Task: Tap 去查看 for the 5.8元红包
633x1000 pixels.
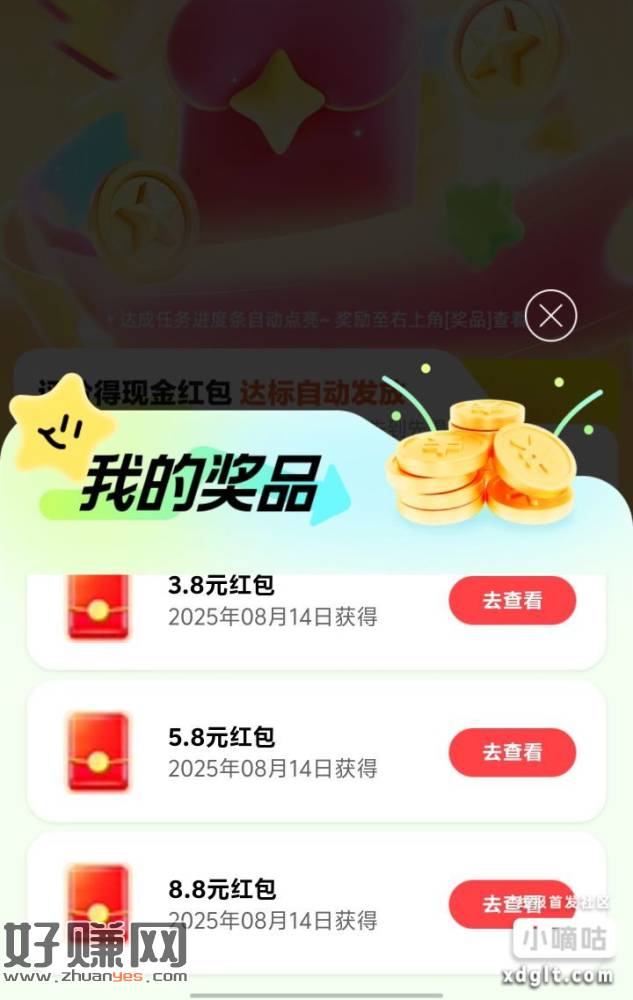Action: [512, 752]
